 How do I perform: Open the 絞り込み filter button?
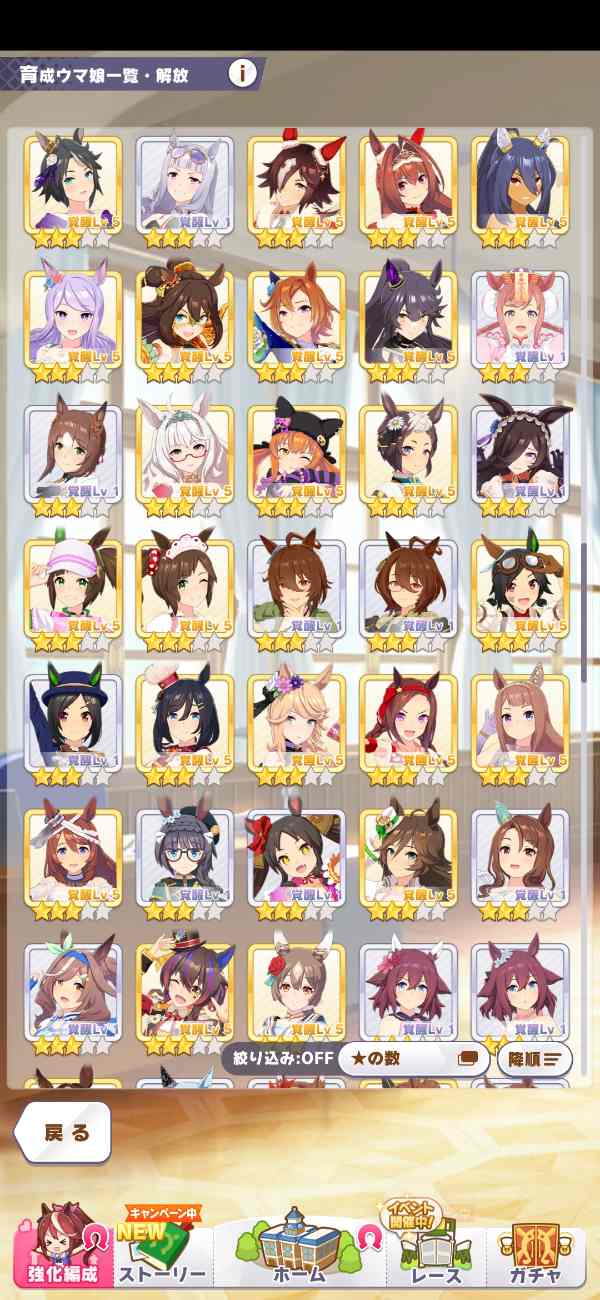click(x=277, y=1058)
